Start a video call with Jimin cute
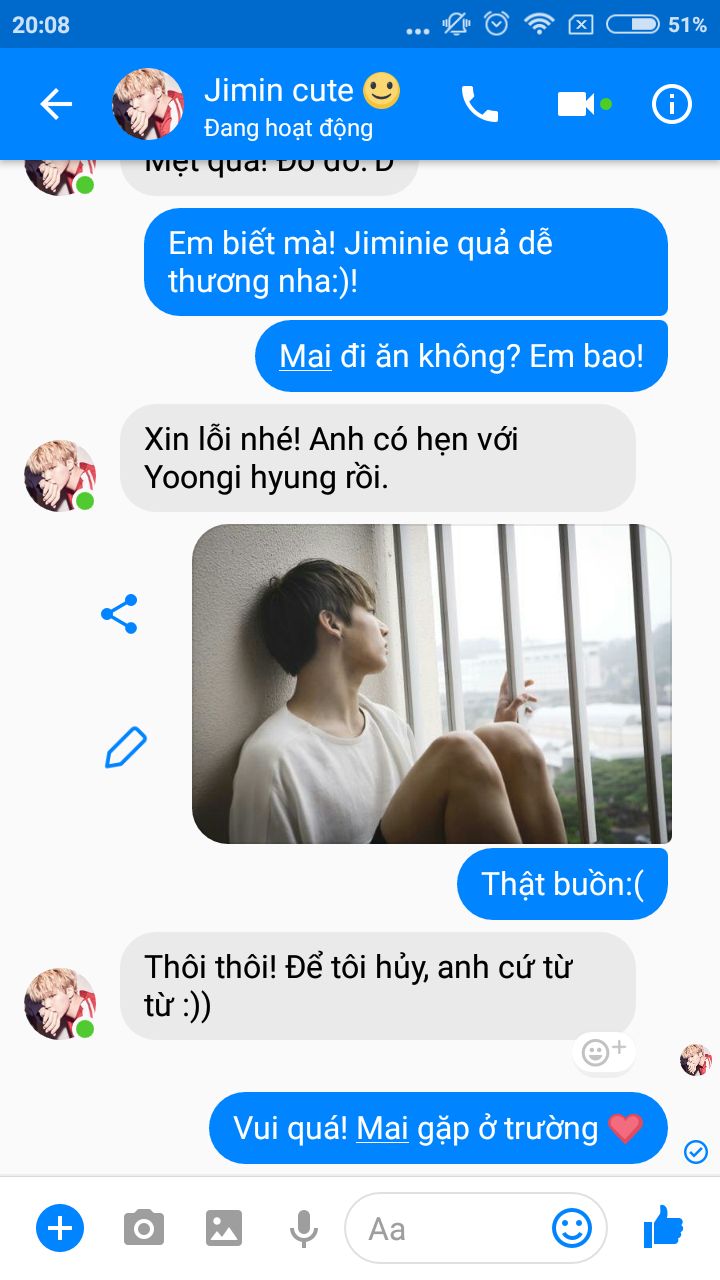The width and height of the screenshot is (720, 1280). tap(577, 104)
